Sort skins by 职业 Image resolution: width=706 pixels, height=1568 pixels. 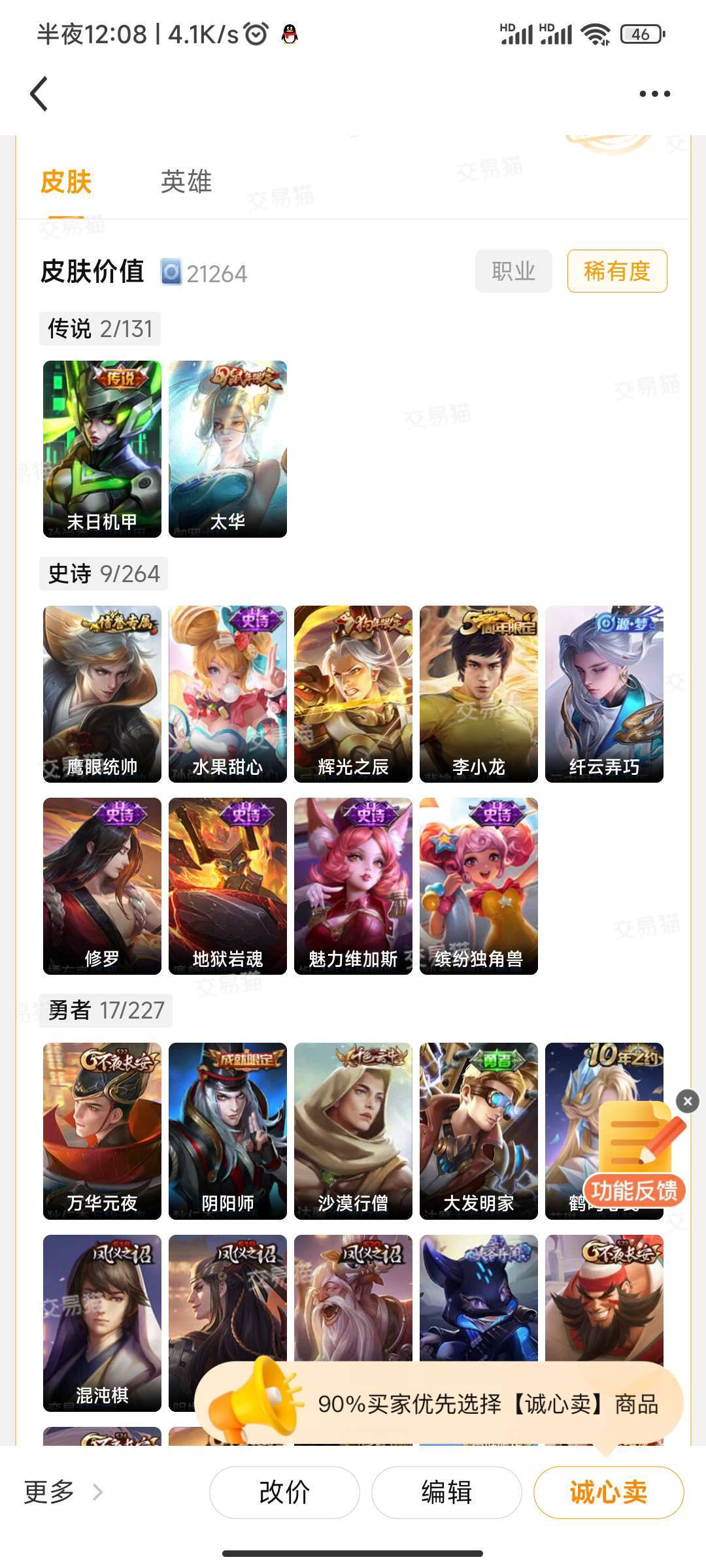point(513,271)
